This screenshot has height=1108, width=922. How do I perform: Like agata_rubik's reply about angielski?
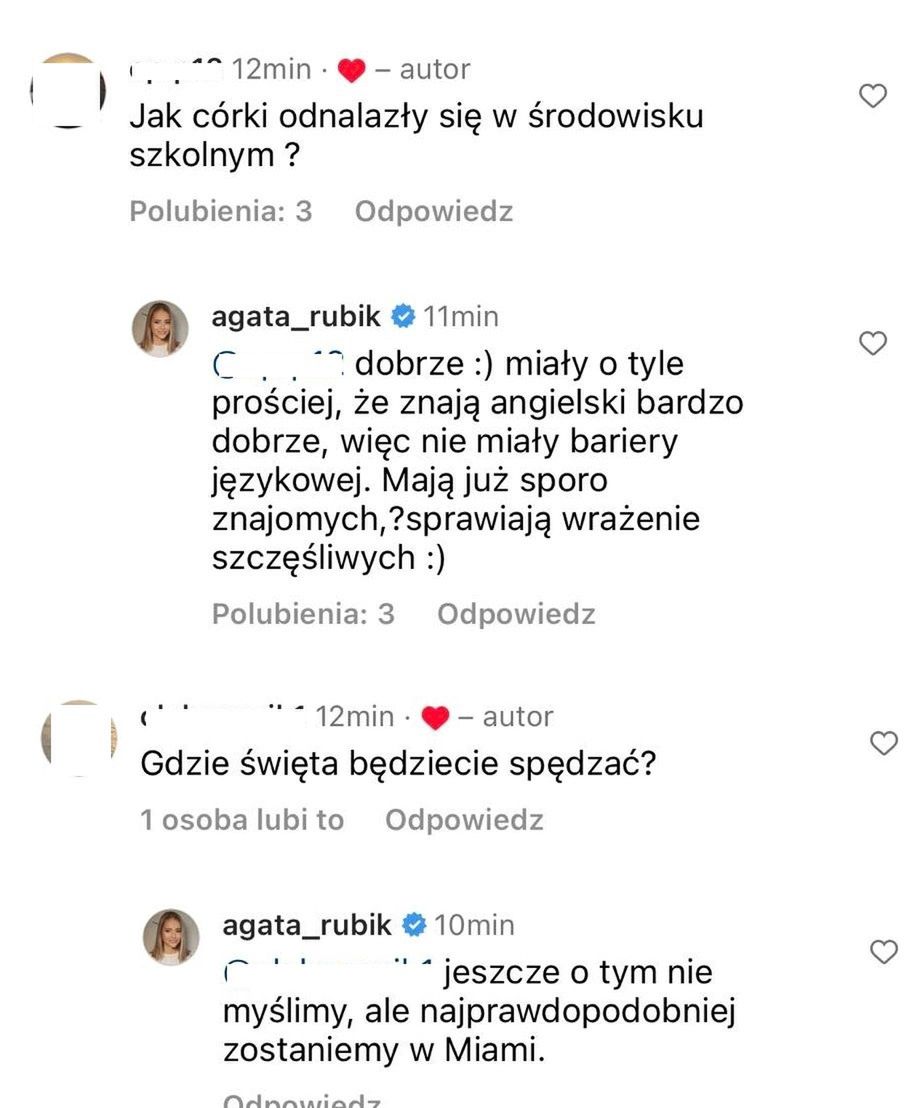click(873, 344)
